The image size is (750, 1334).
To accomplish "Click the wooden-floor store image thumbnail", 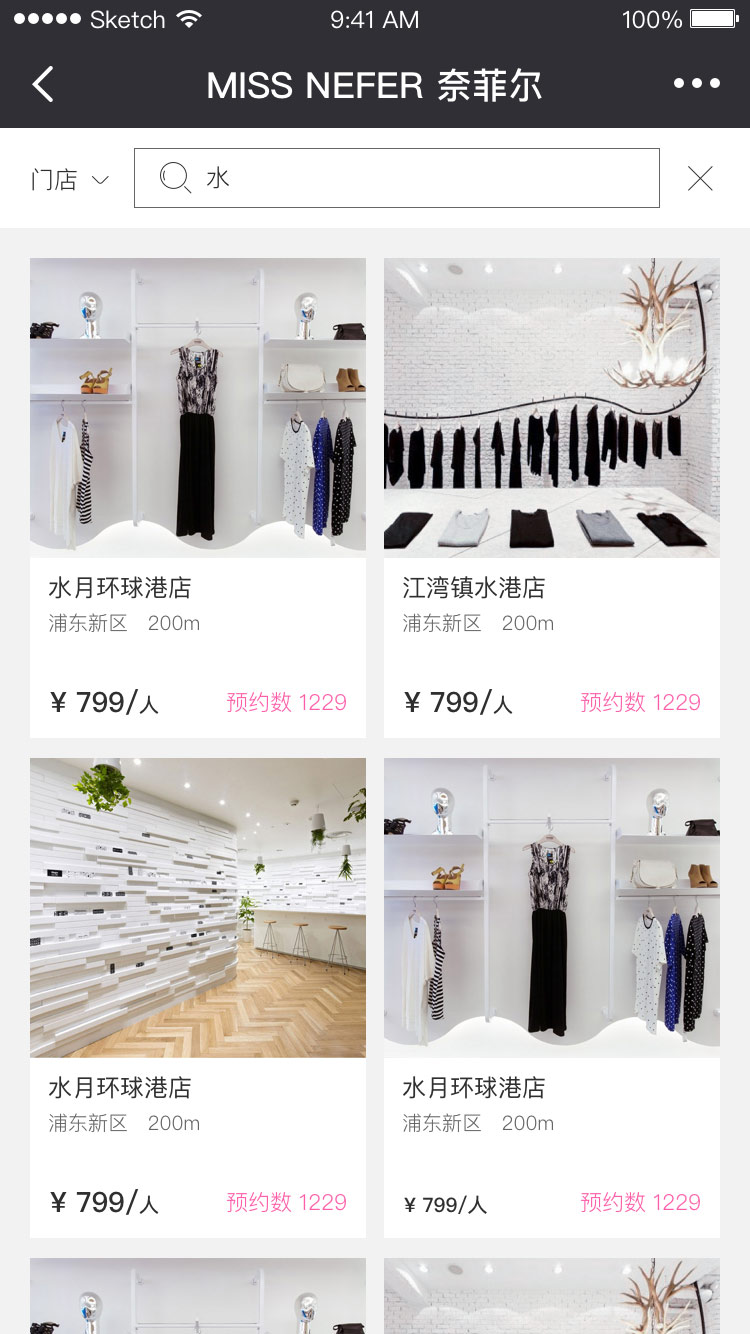I will coord(197,907).
